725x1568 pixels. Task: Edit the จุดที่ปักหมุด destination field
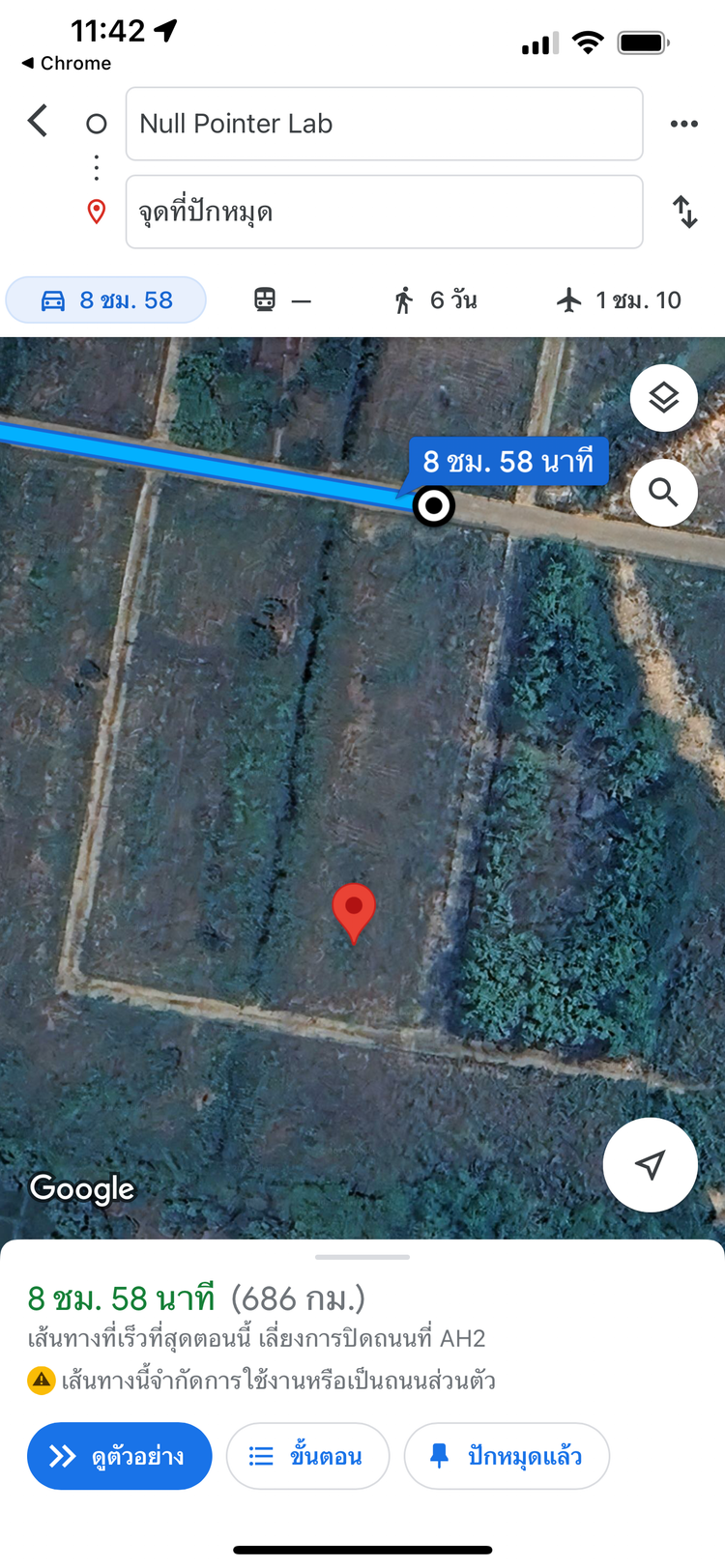click(x=384, y=212)
